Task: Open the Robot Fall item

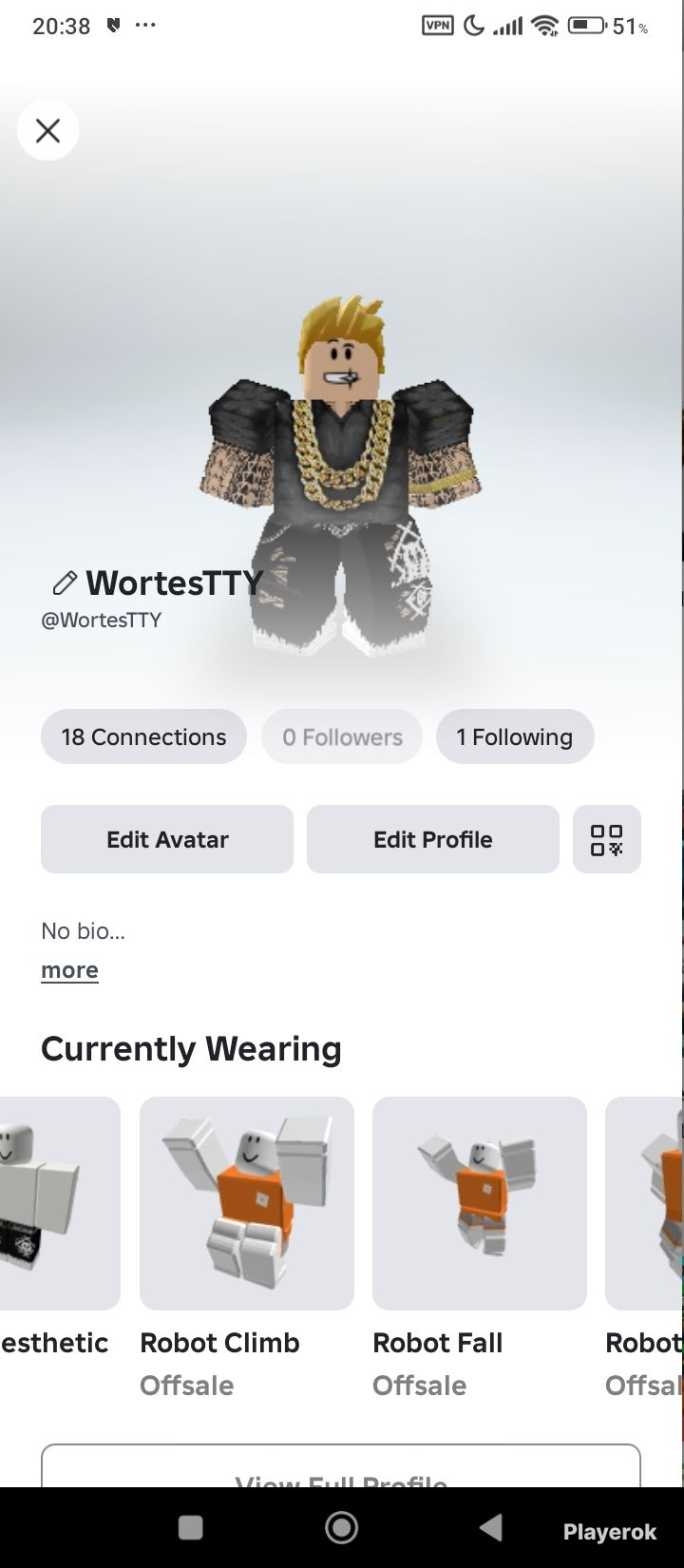Action: click(479, 1203)
